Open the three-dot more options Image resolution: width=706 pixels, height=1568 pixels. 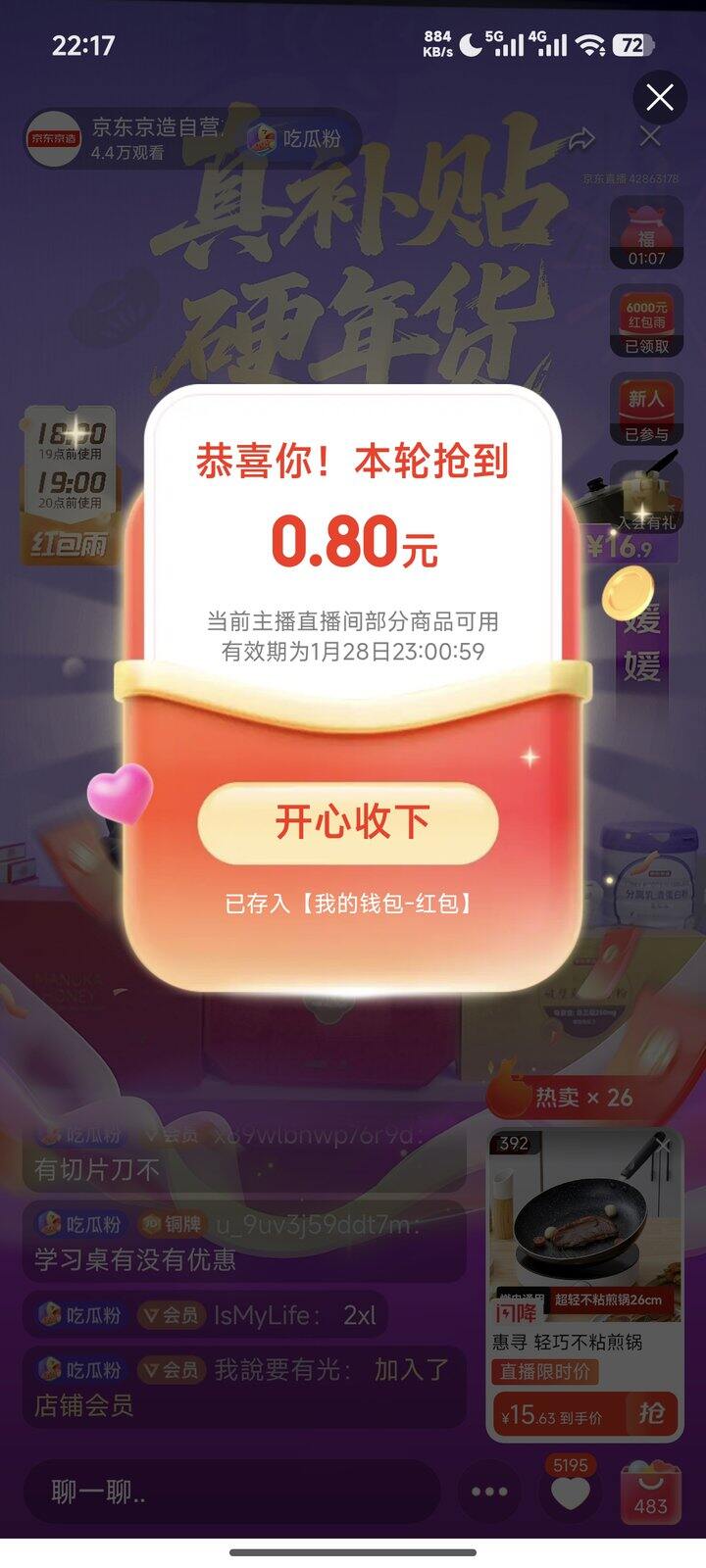(489, 1492)
